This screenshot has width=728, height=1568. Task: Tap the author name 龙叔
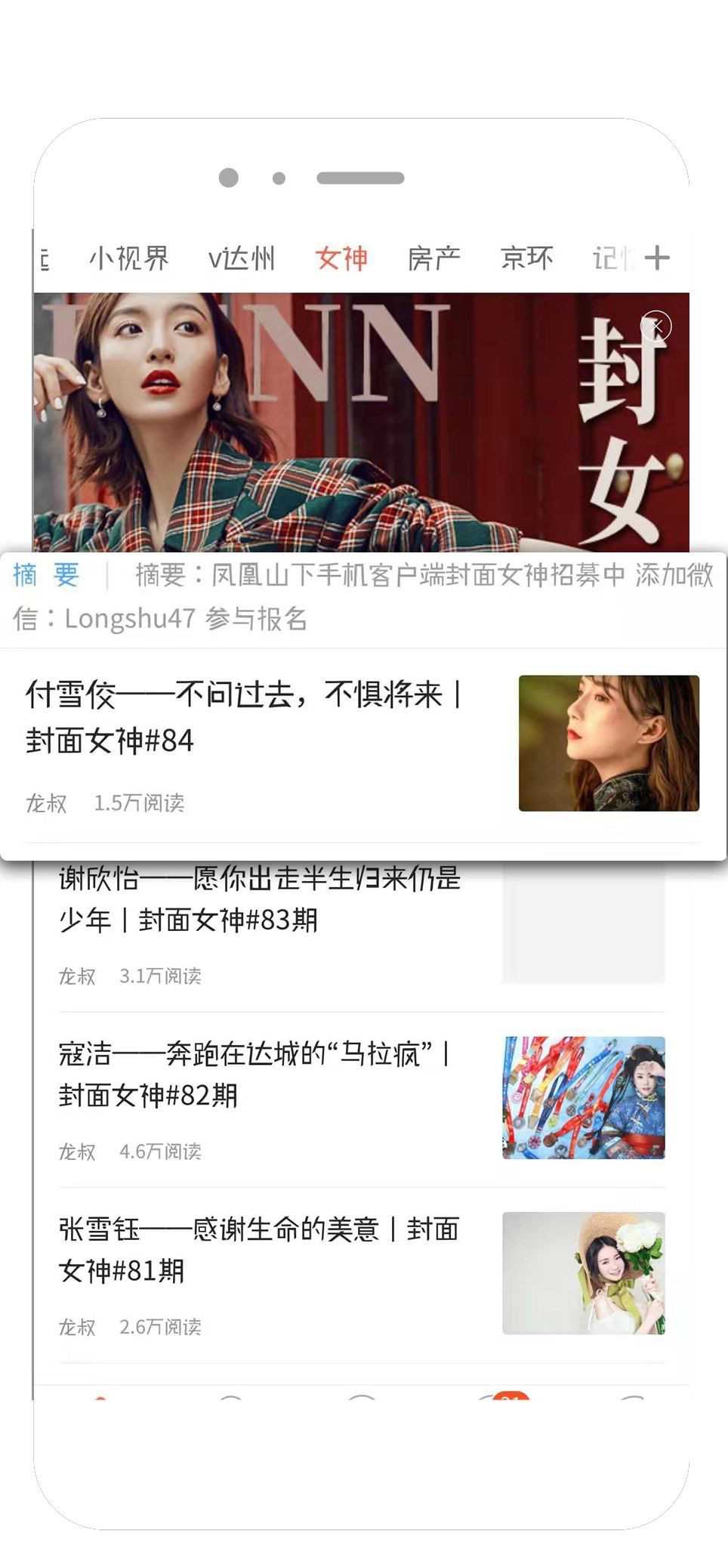coord(45,803)
